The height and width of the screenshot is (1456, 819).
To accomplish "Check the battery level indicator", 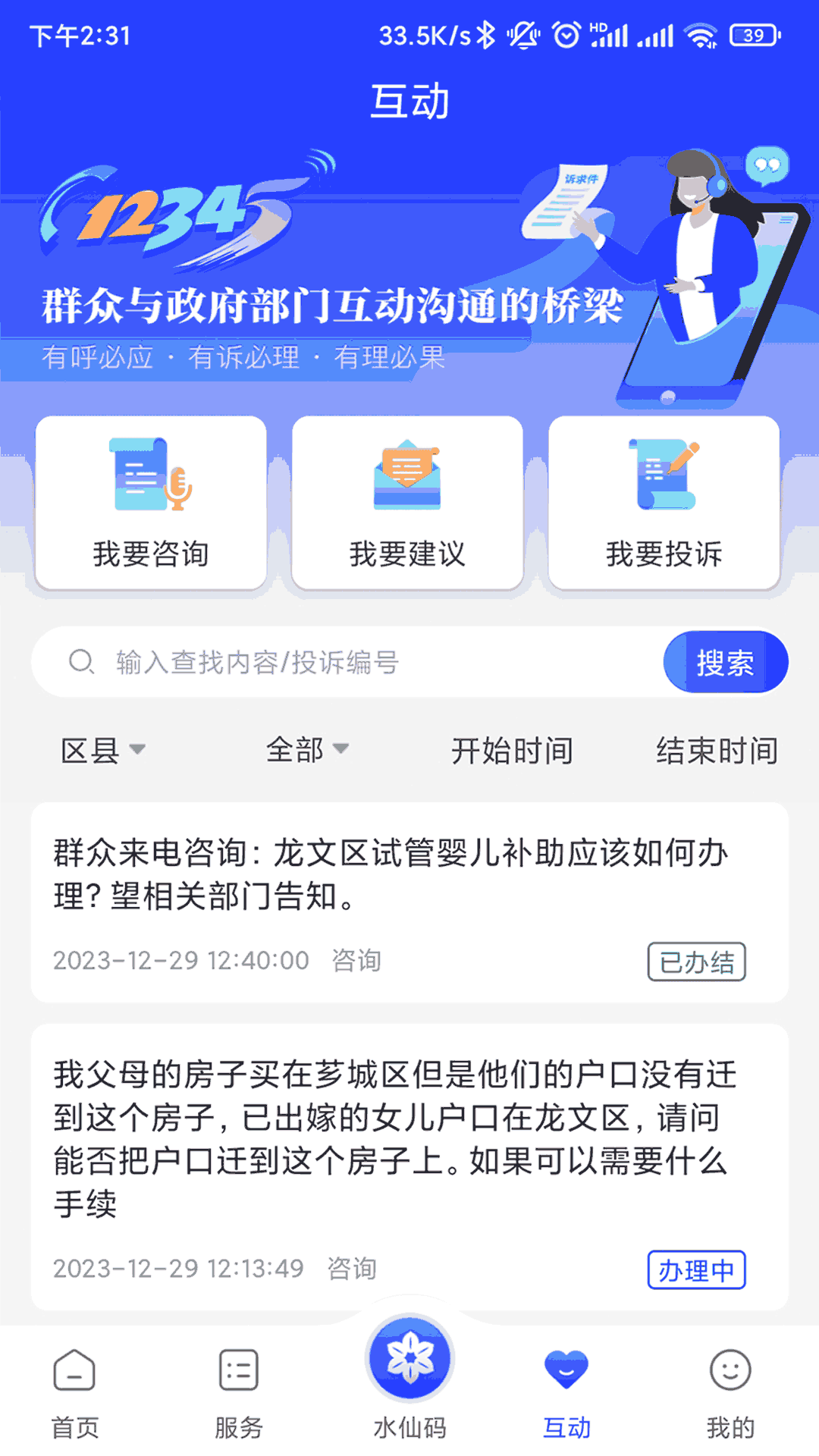I will point(754,33).
